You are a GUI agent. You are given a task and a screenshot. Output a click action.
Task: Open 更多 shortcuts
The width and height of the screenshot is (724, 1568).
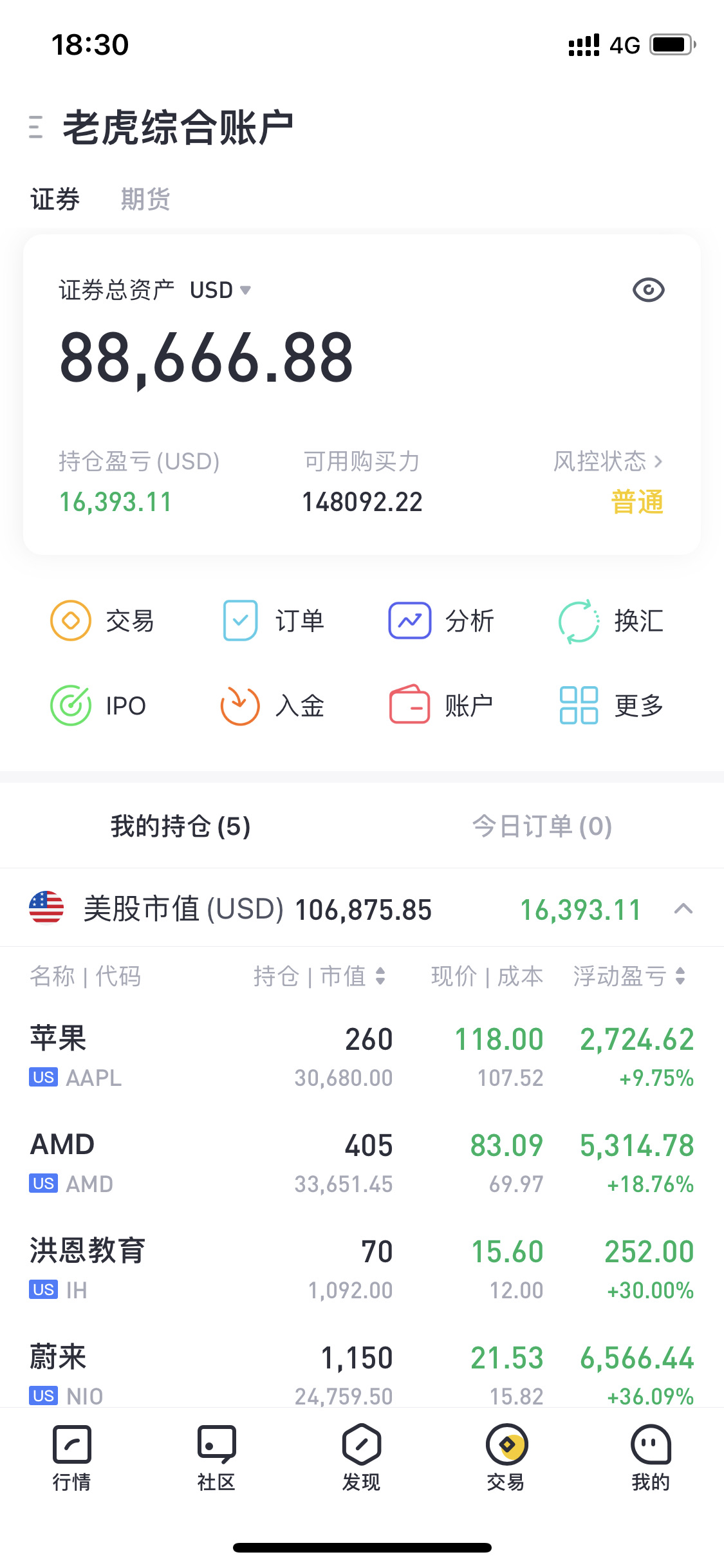point(611,705)
